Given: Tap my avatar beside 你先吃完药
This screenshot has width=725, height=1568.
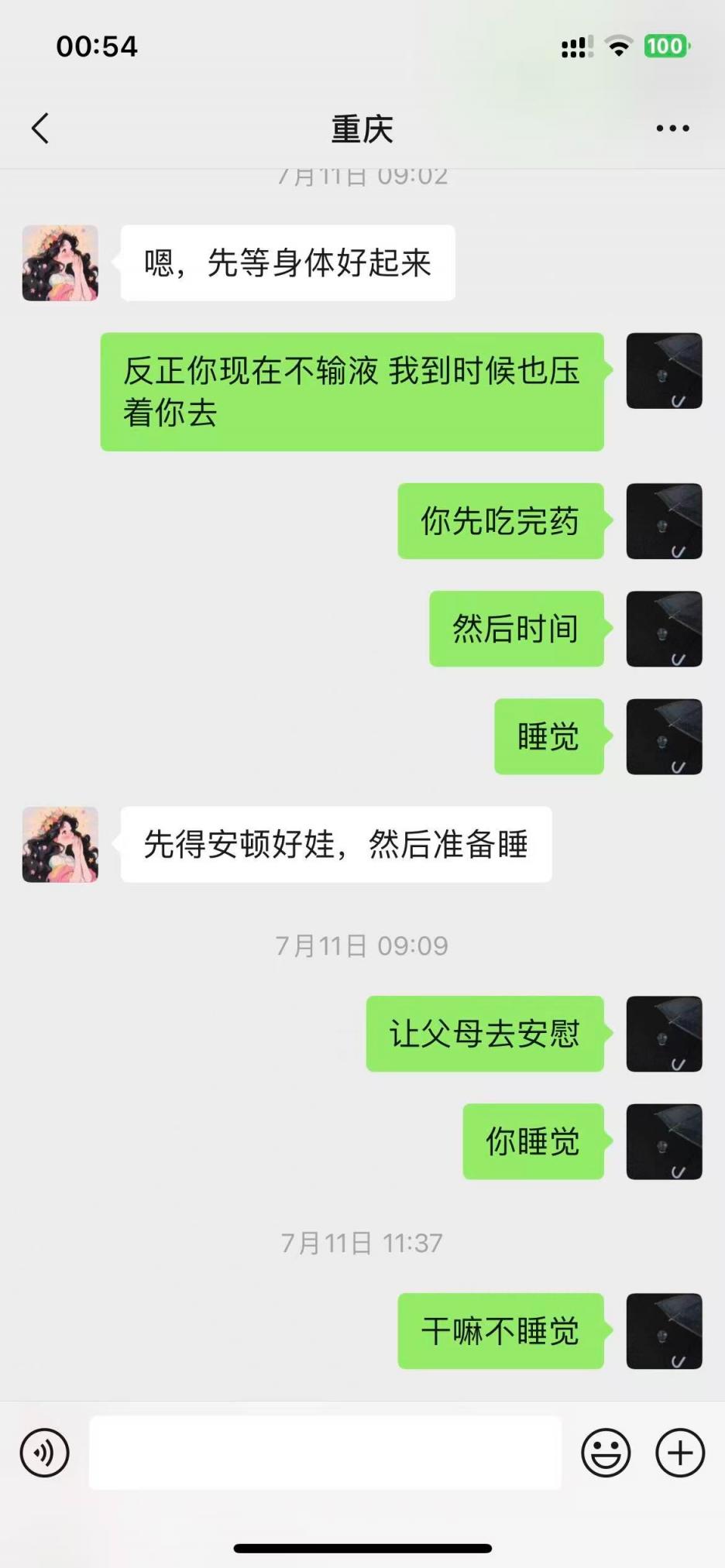Looking at the screenshot, I should pos(664,521).
